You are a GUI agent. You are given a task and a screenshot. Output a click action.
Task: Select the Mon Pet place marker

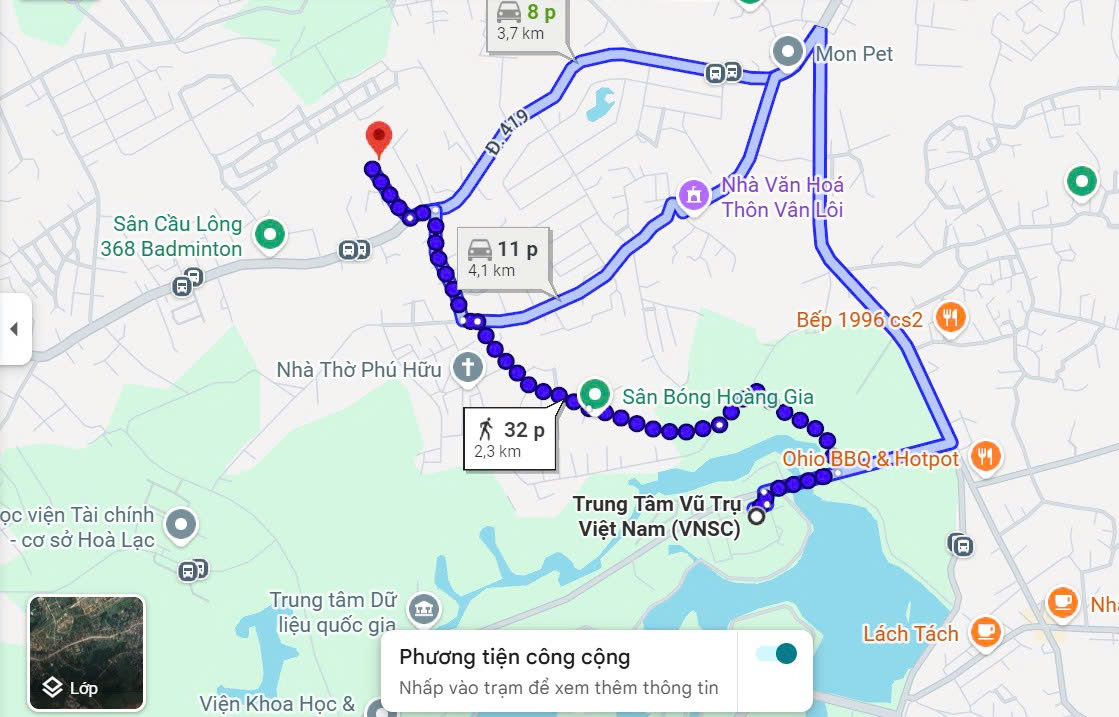(x=789, y=52)
